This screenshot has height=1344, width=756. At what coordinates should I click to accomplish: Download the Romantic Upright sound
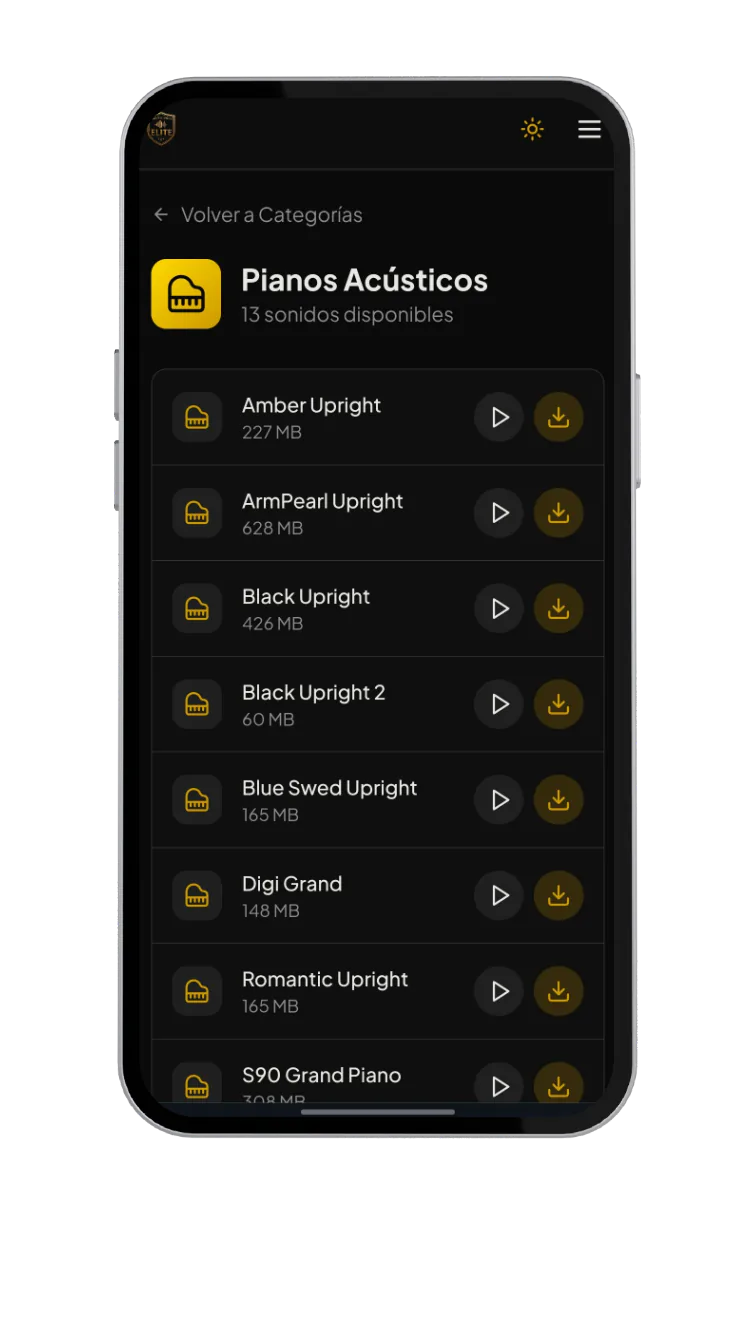coord(559,991)
